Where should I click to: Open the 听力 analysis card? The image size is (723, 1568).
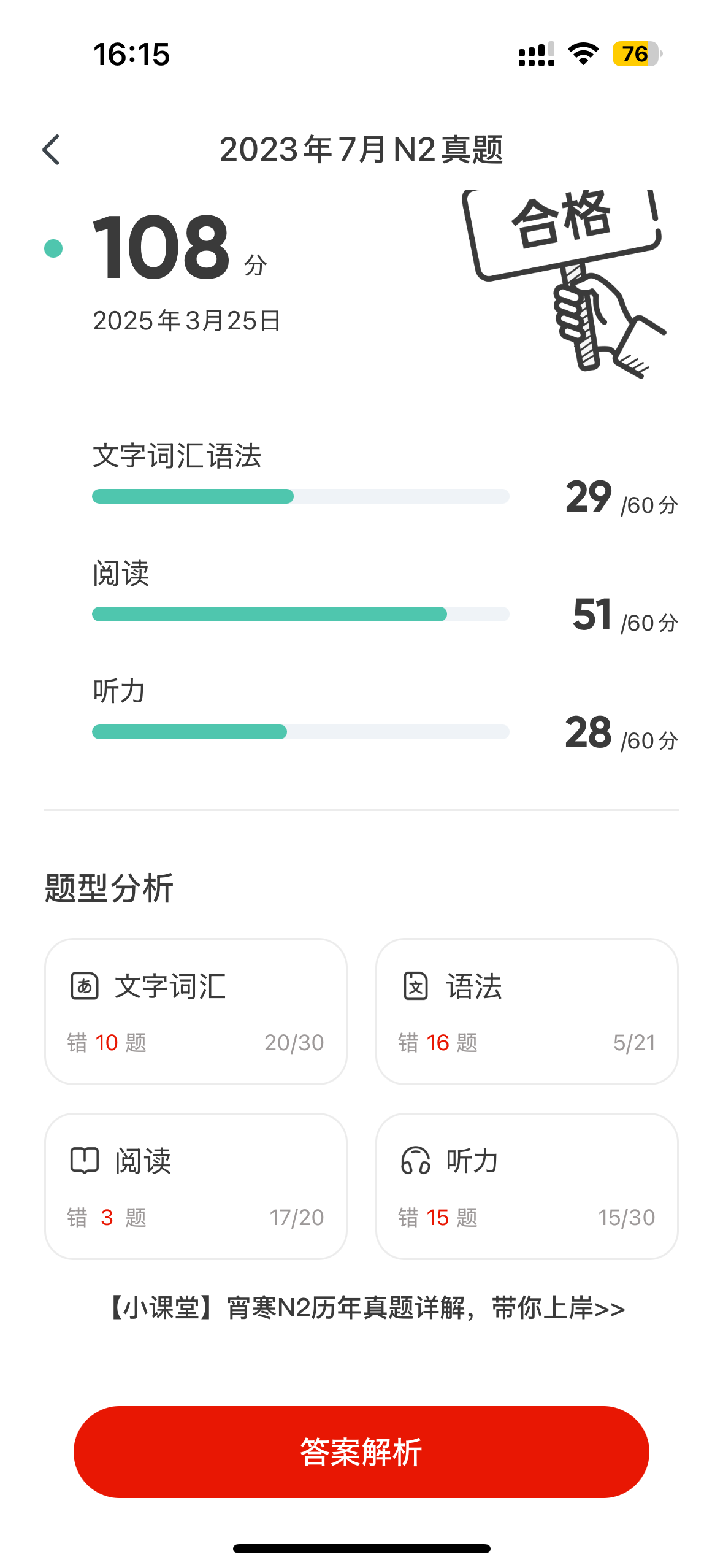(527, 1186)
